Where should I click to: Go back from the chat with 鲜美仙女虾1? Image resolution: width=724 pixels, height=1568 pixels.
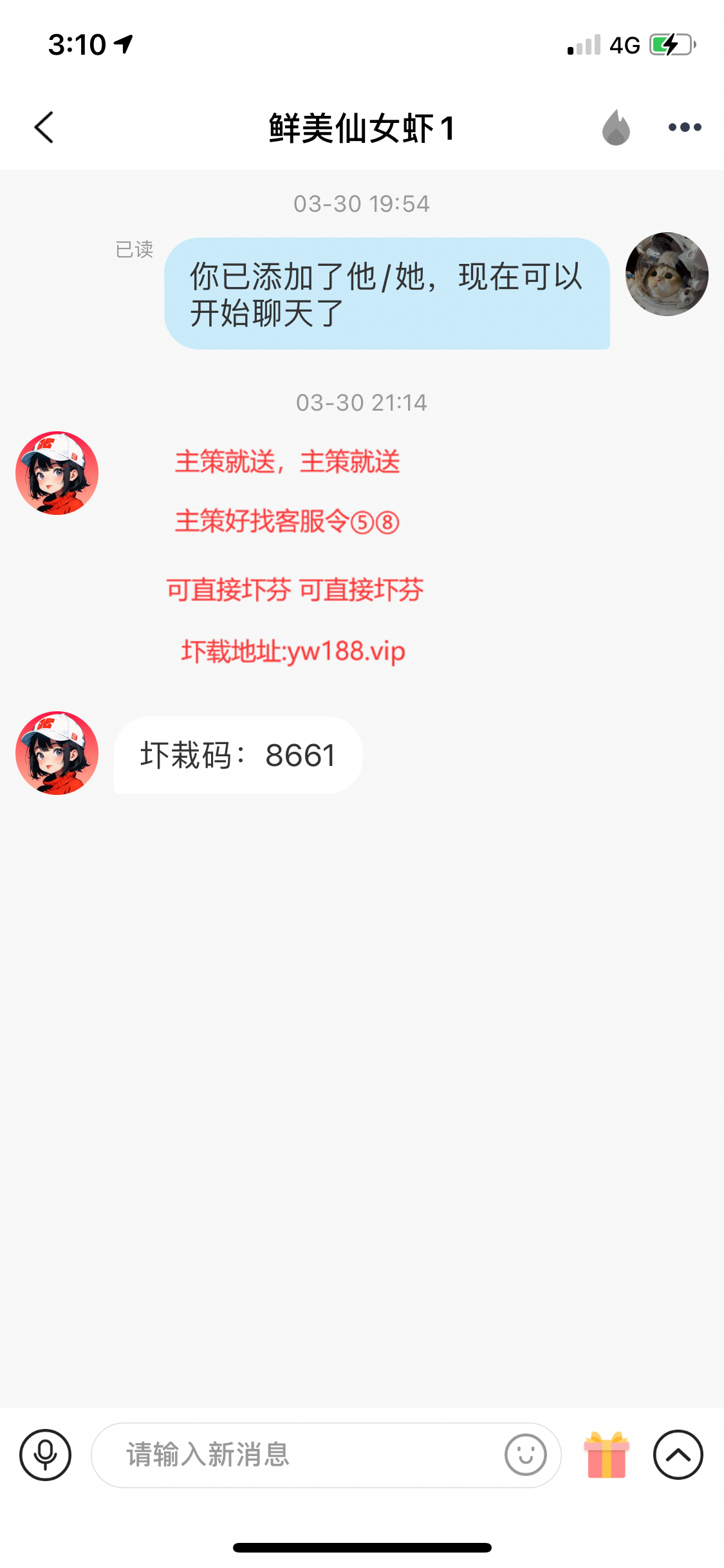(44, 127)
